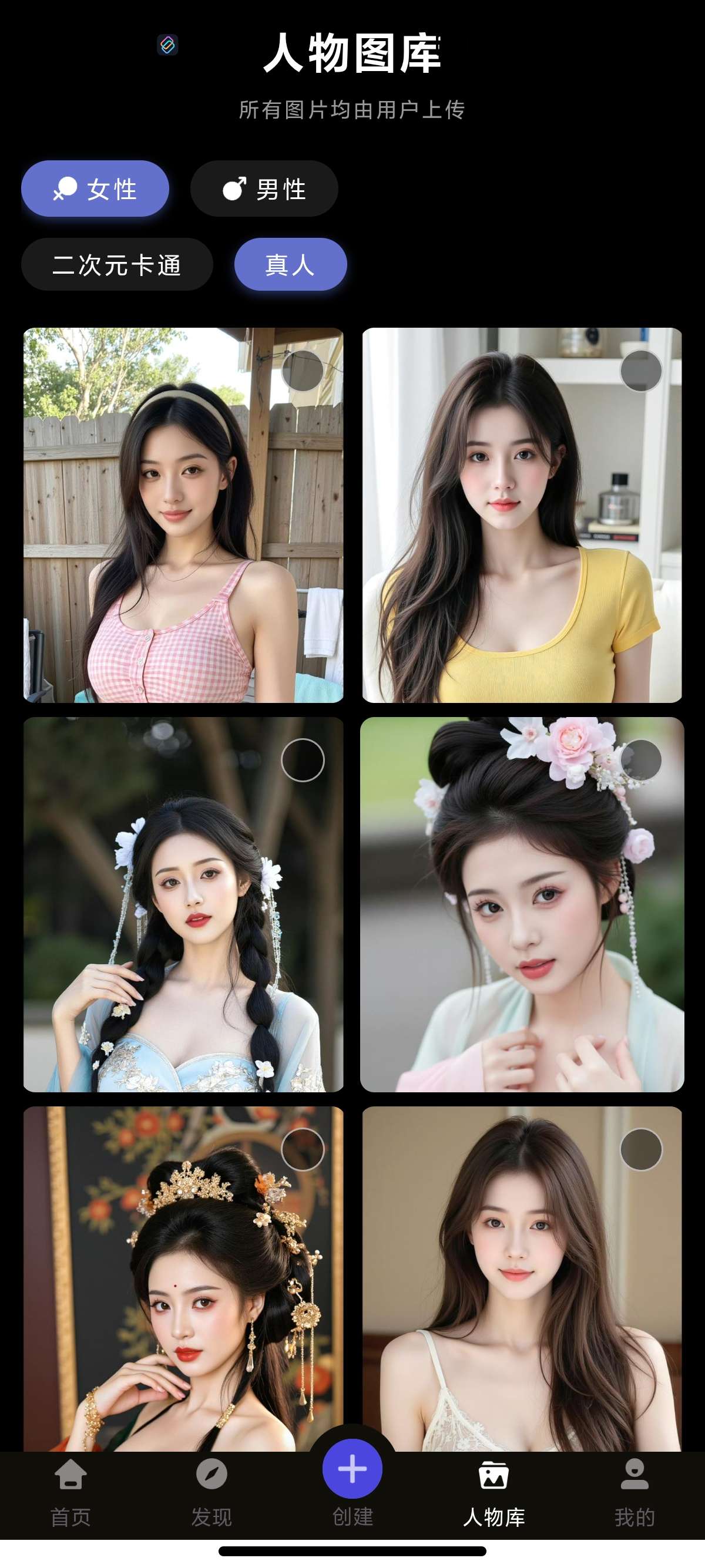Tick the circle on the golden headdress portrait
Image resolution: width=705 pixels, height=1568 pixels.
tap(303, 1149)
